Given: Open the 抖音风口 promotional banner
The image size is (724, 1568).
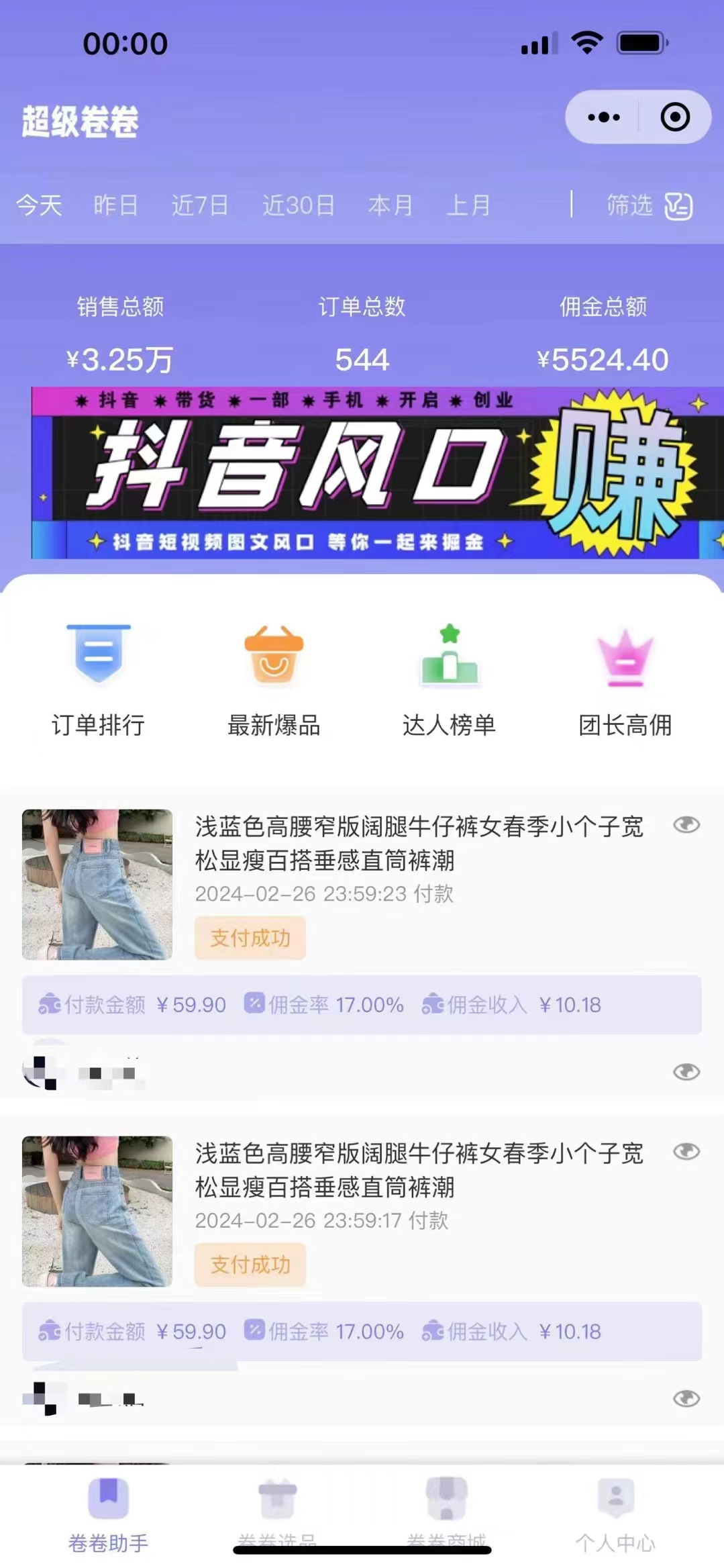Looking at the screenshot, I should (x=376, y=473).
